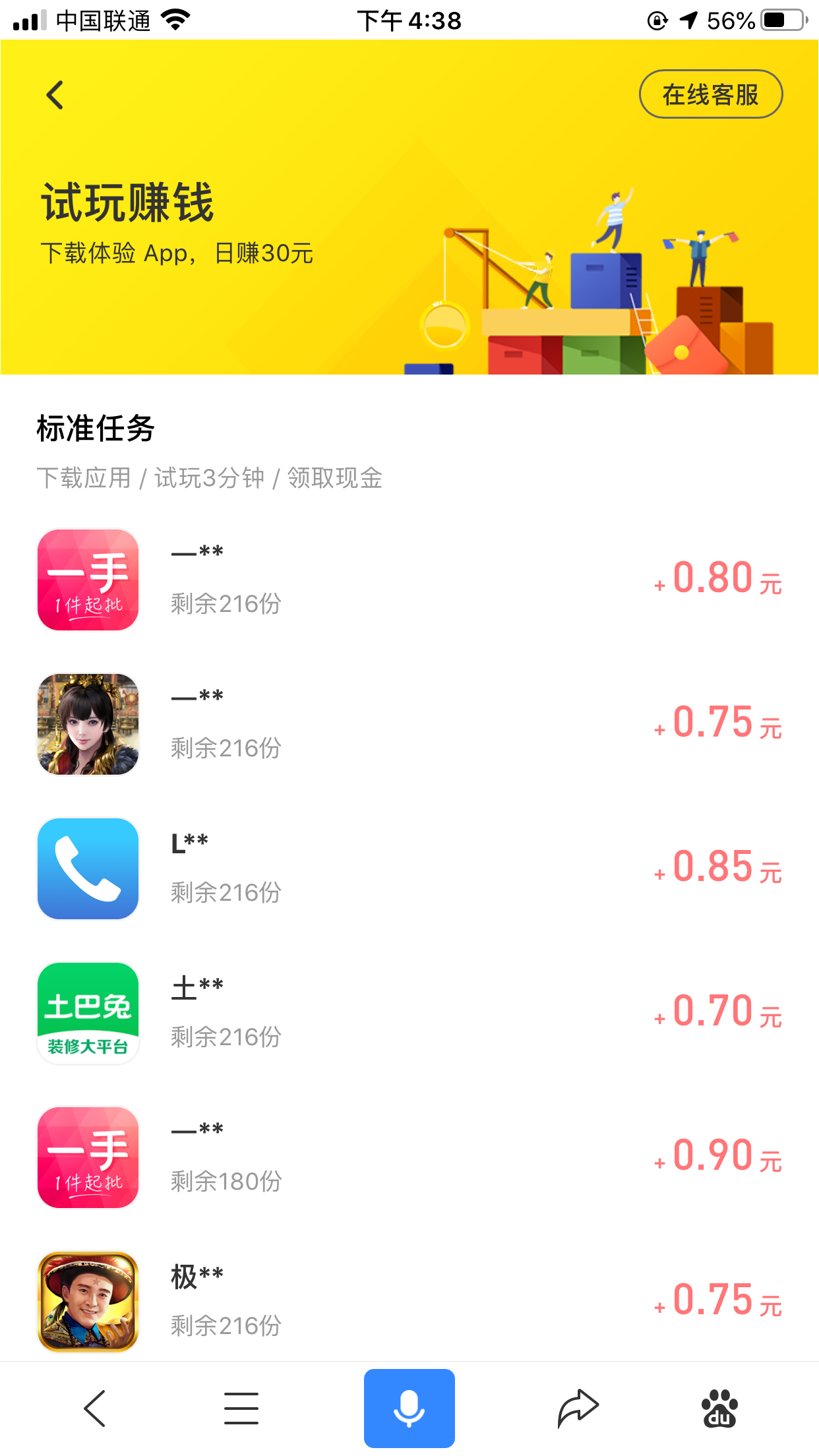
Task: Open the 0.90元 task with 180份 remaining
Action: click(409, 1157)
